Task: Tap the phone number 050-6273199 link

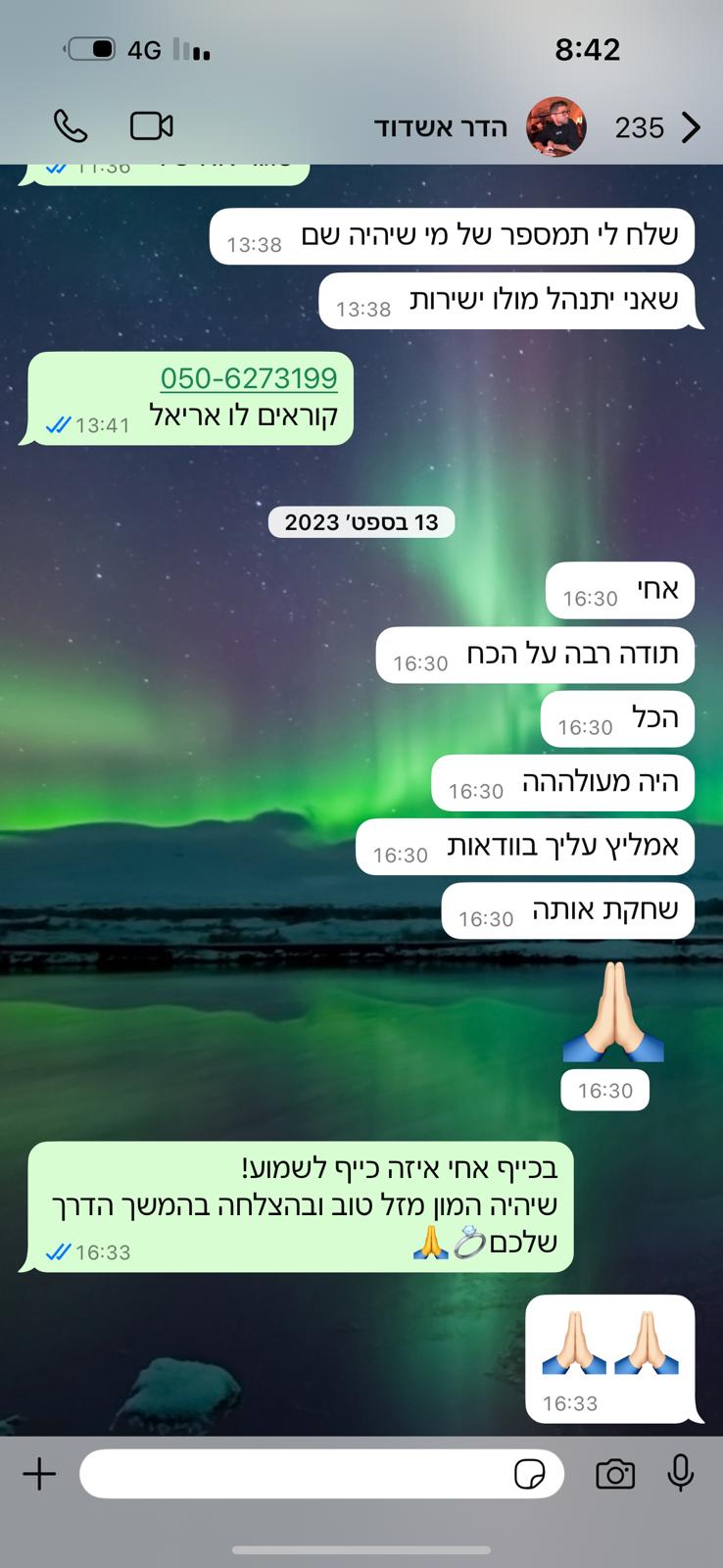Action: (x=249, y=378)
